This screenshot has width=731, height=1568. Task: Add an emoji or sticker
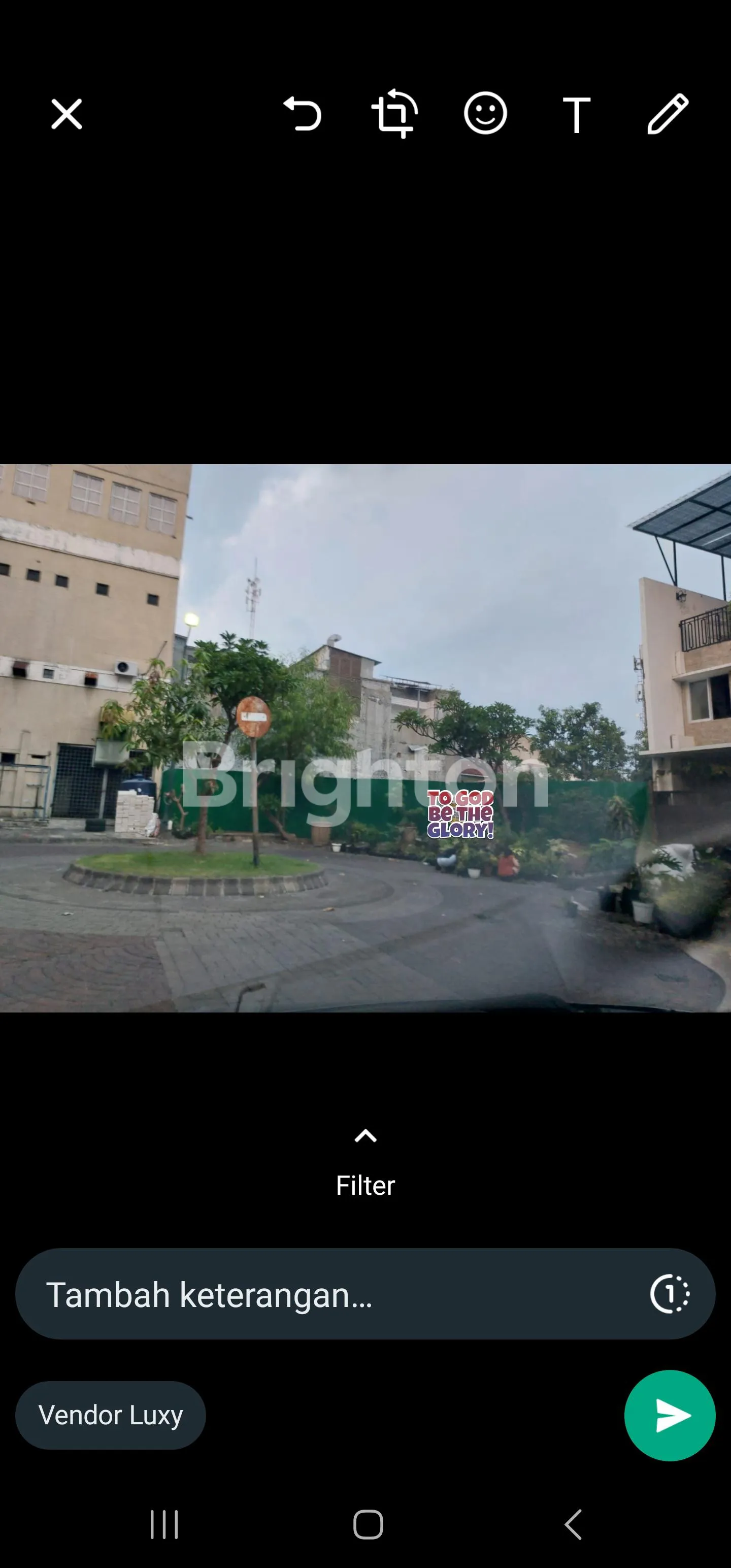[x=485, y=114]
